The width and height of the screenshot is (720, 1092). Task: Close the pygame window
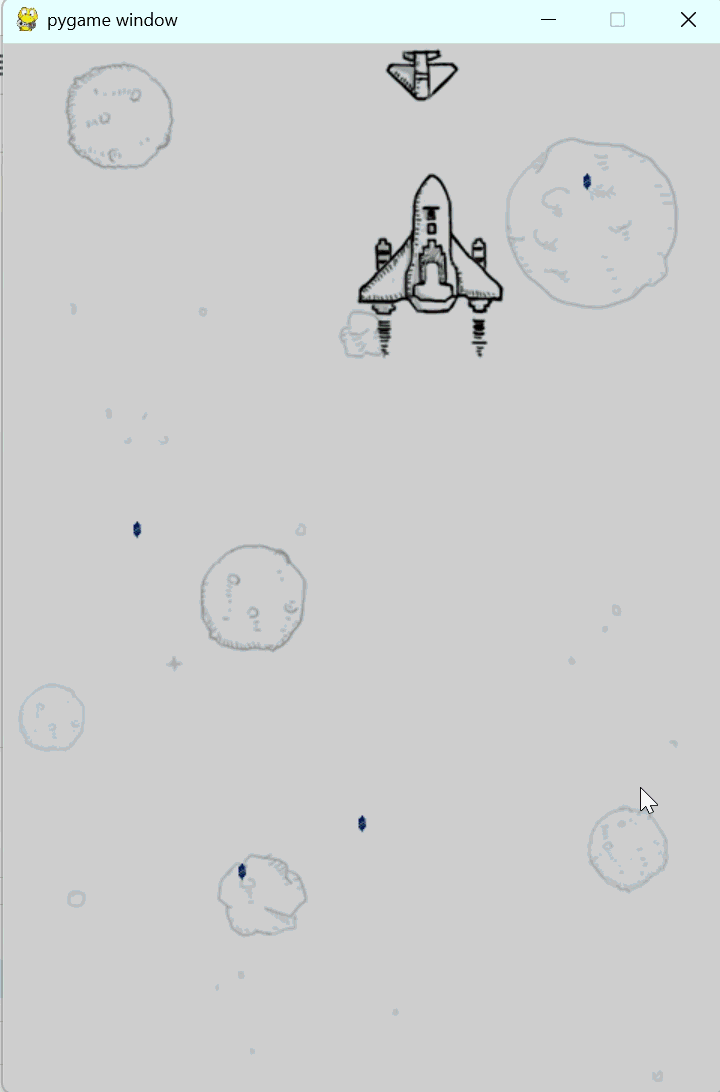click(x=688, y=20)
